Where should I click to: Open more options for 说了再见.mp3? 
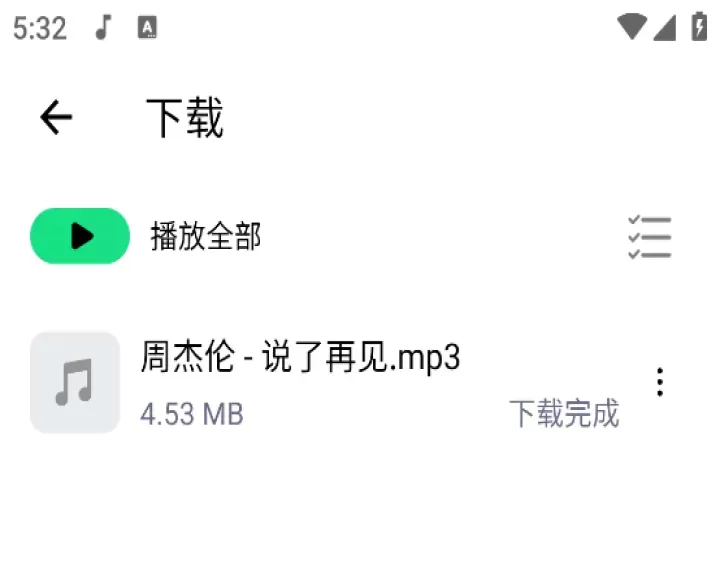tap(659, 382)
